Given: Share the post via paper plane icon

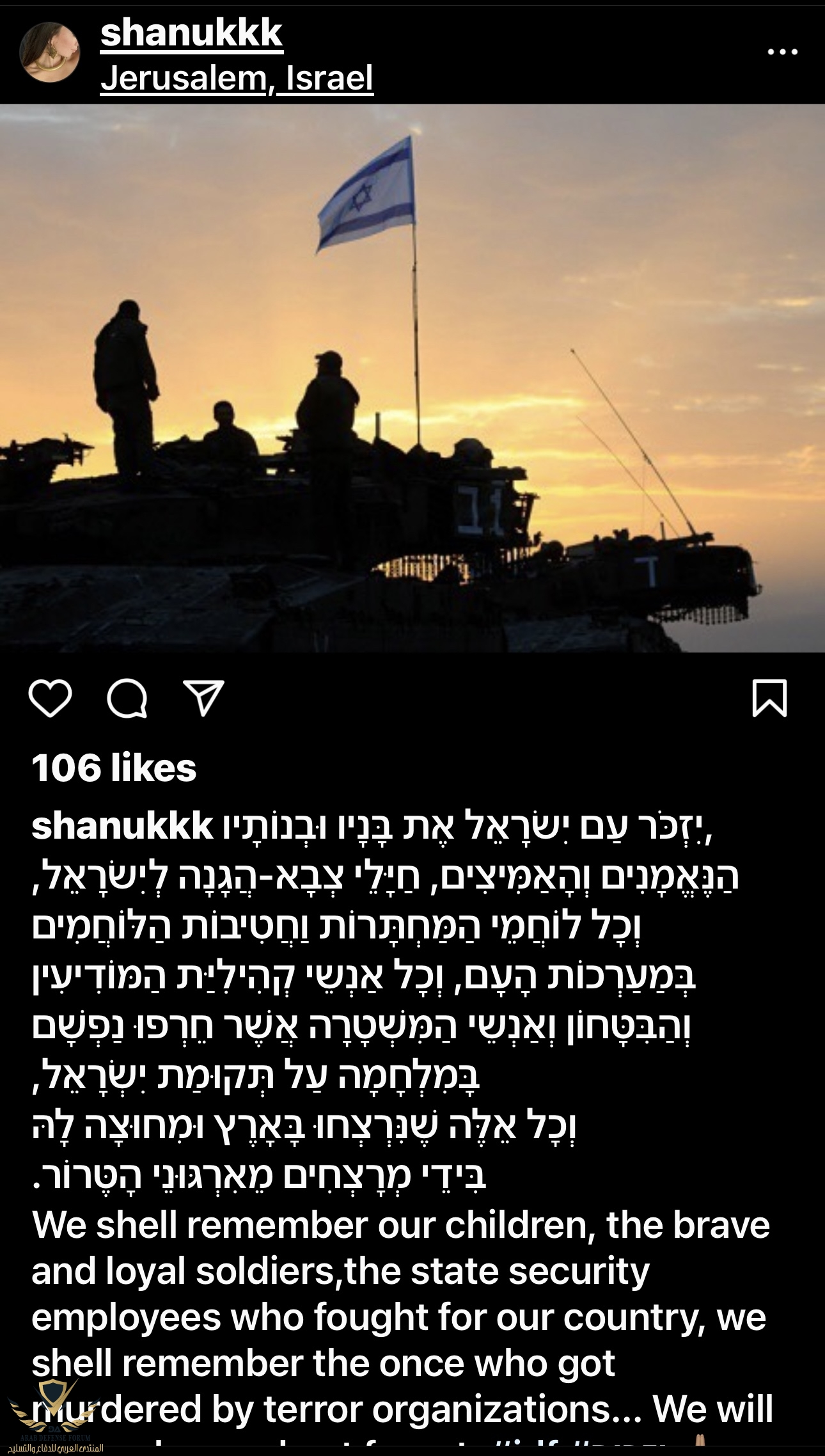Looking at the screenshot, I should point(203,698).
